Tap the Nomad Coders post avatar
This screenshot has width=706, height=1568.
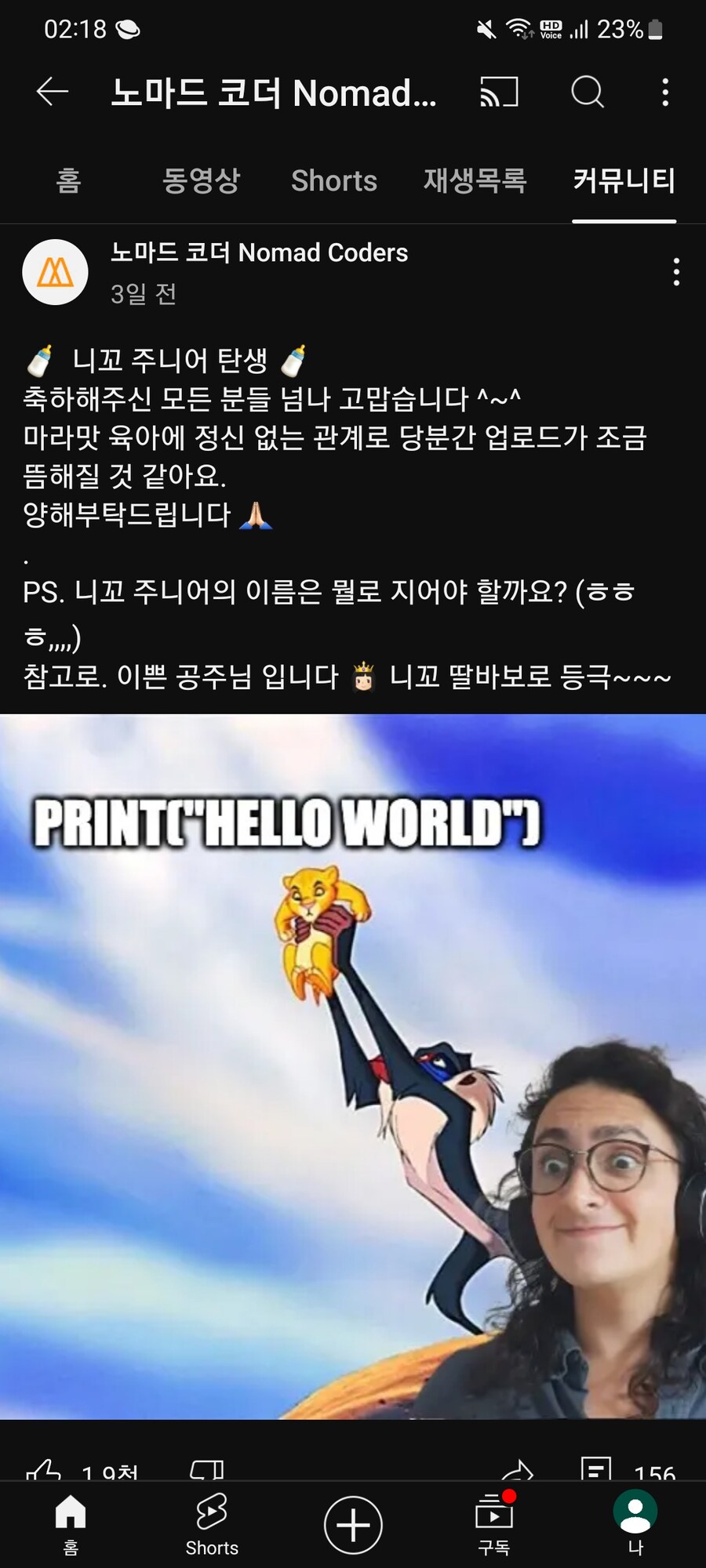tap(55, 272)
